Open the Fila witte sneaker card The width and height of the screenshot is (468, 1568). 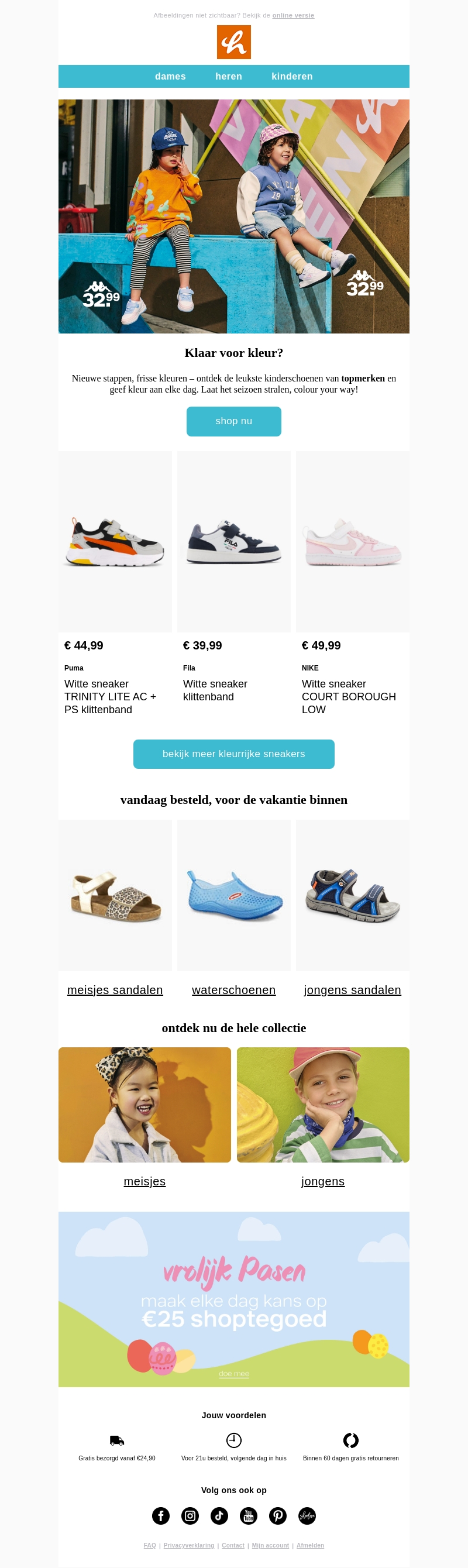click(x=233, y=542)
